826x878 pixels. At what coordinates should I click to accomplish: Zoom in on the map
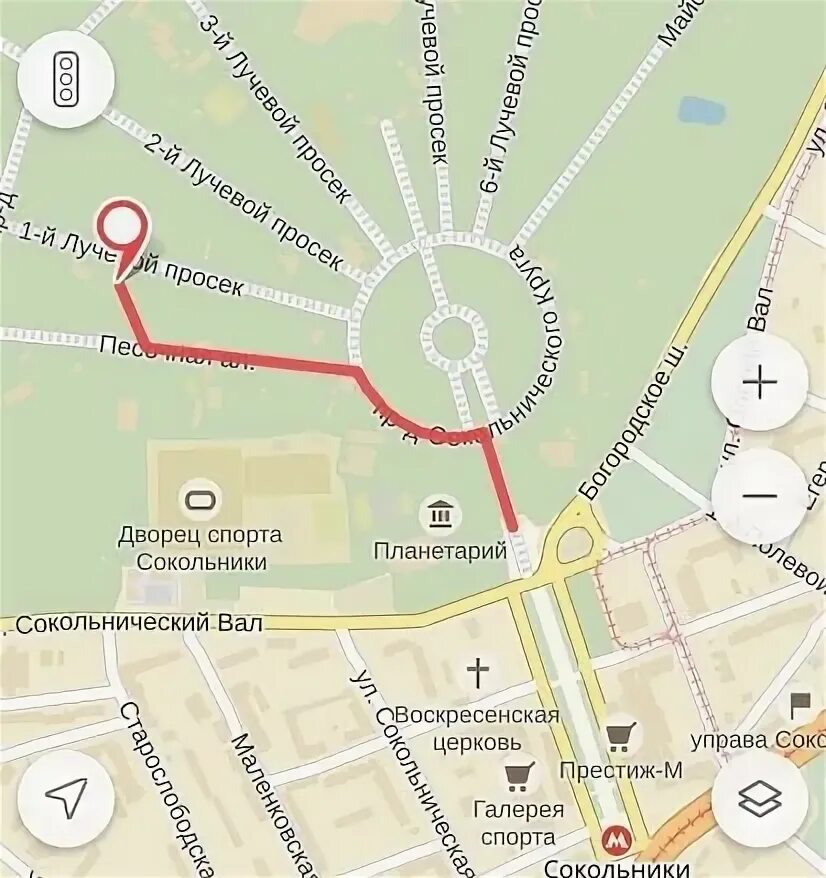(x=760, y=382)
